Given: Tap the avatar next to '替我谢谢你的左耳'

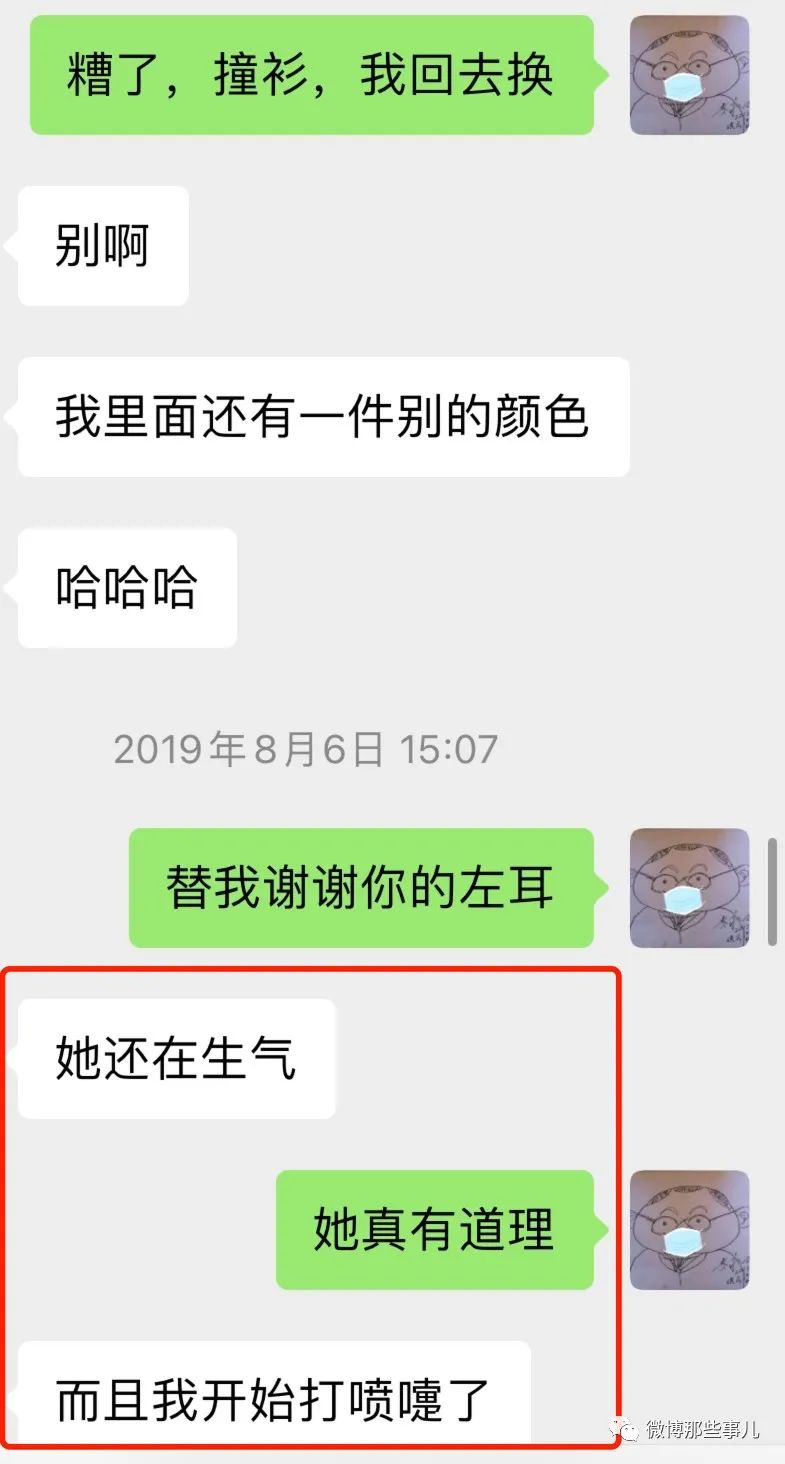Looking at the screenshot, I should click(x=689, y=887).
